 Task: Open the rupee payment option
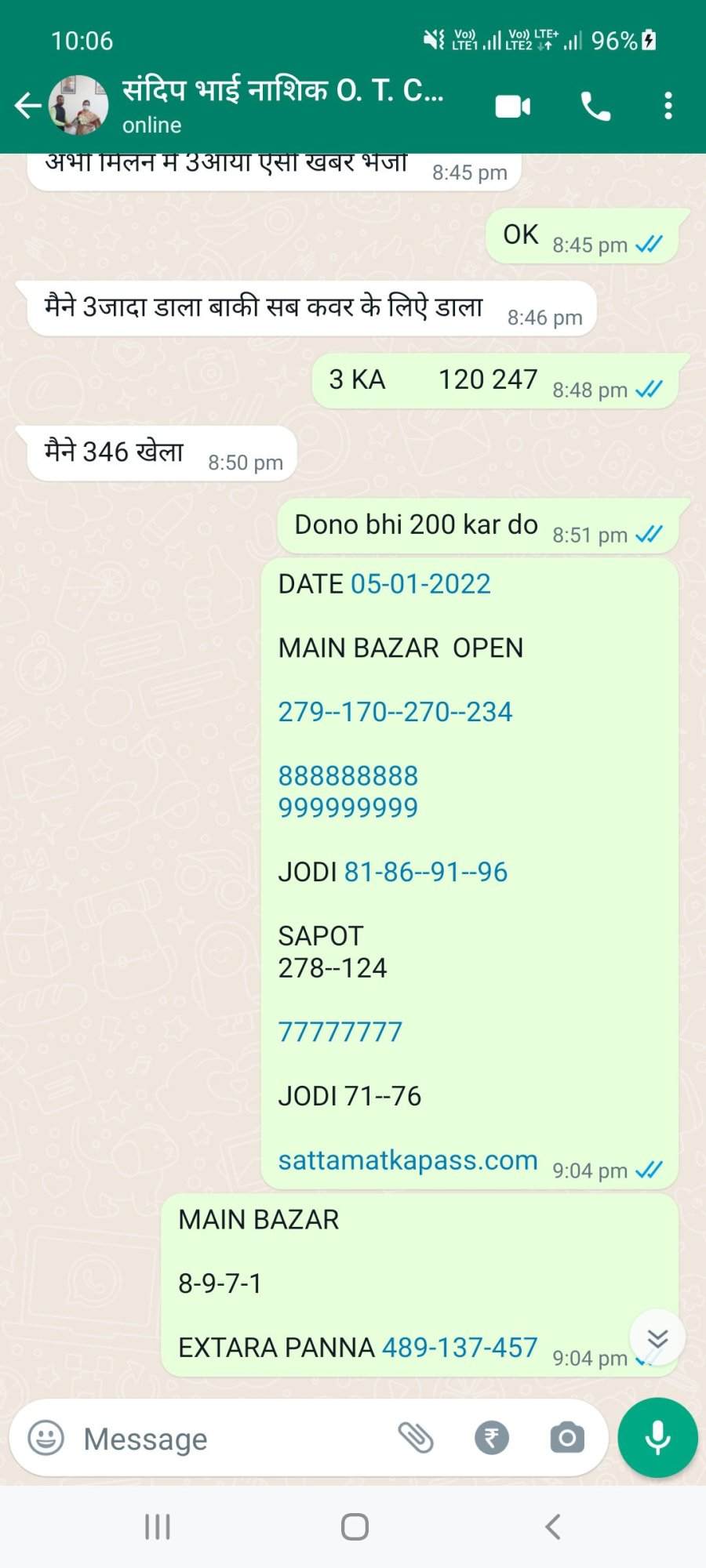point(492,1438)
